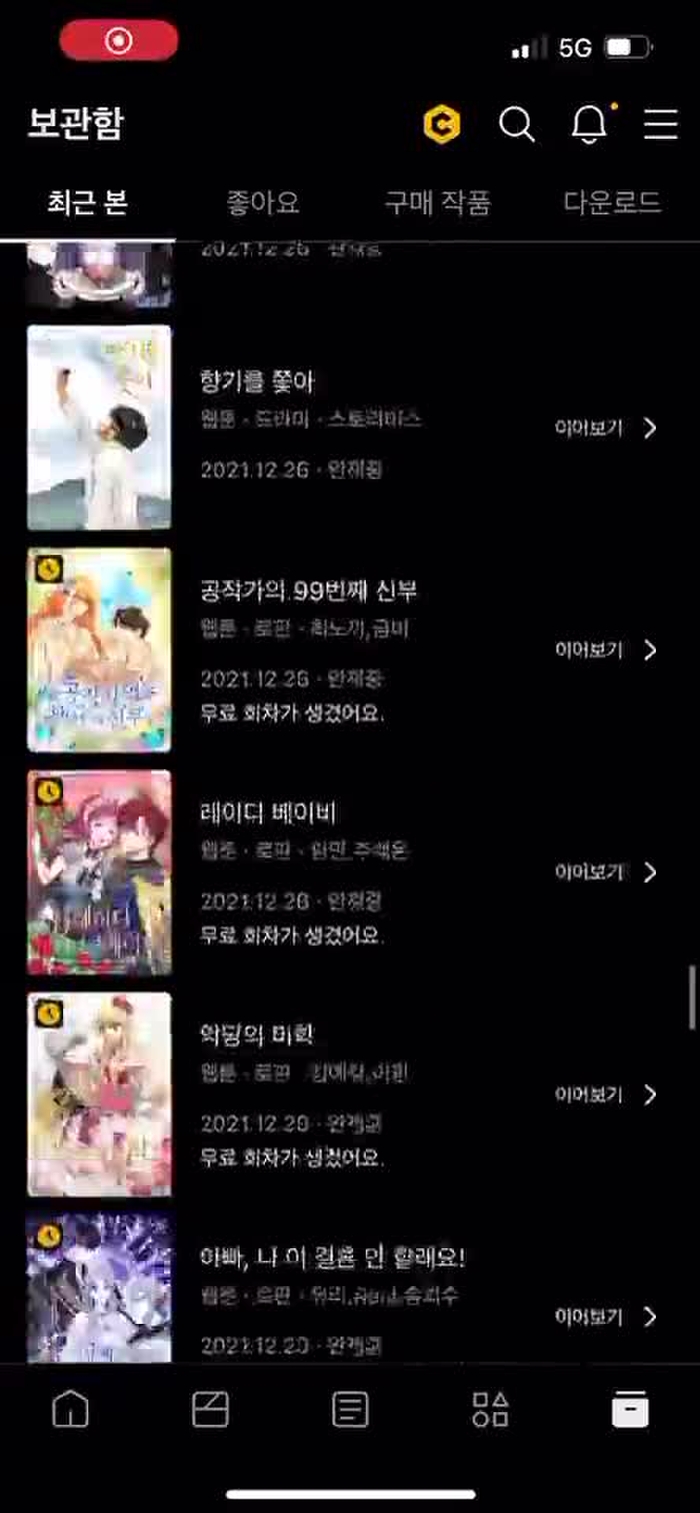This screenshot has width=700, height=1513.
Task: Open the webtoon tab in bottom bar
Action: (x=210, y=1410)
